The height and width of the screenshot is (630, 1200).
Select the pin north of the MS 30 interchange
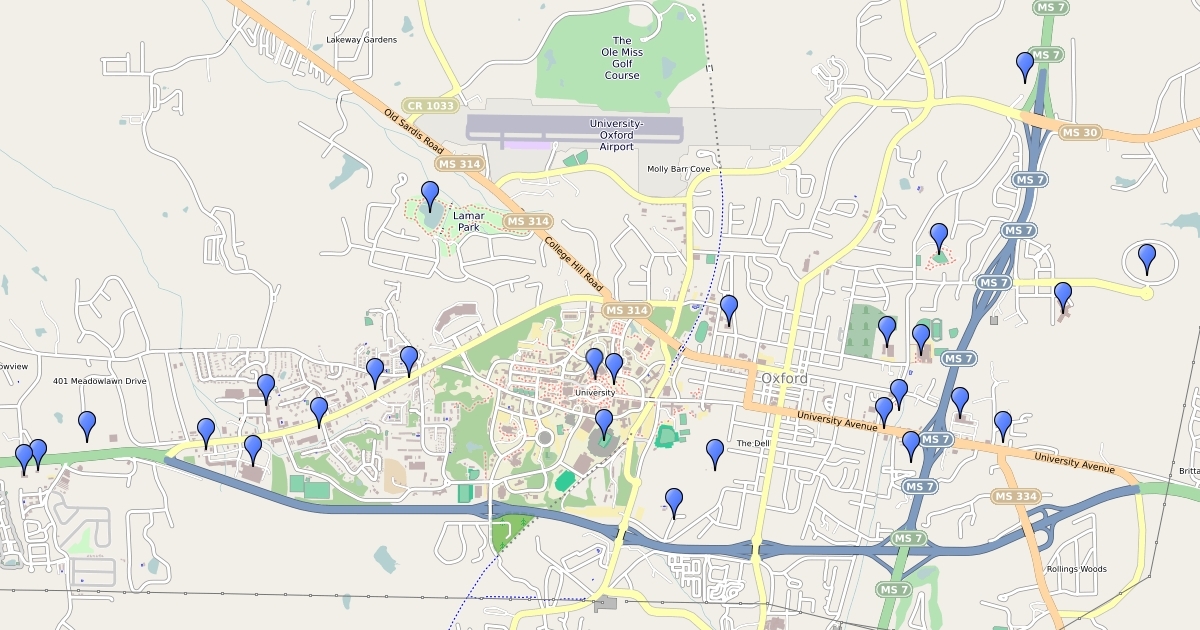click(1024, 65)
